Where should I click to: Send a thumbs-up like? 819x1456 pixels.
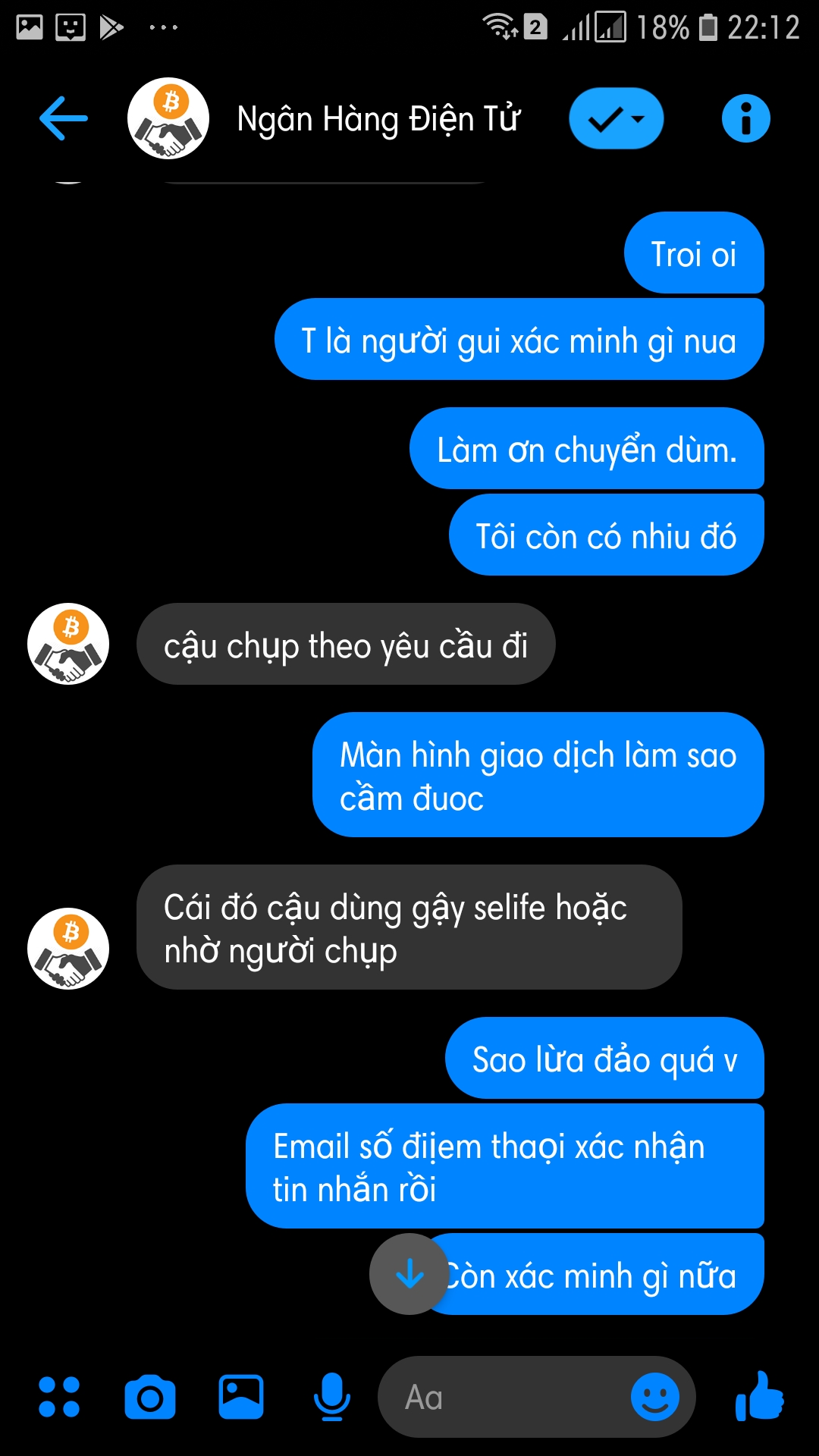pyautogui.click(x=760, y=1397)
